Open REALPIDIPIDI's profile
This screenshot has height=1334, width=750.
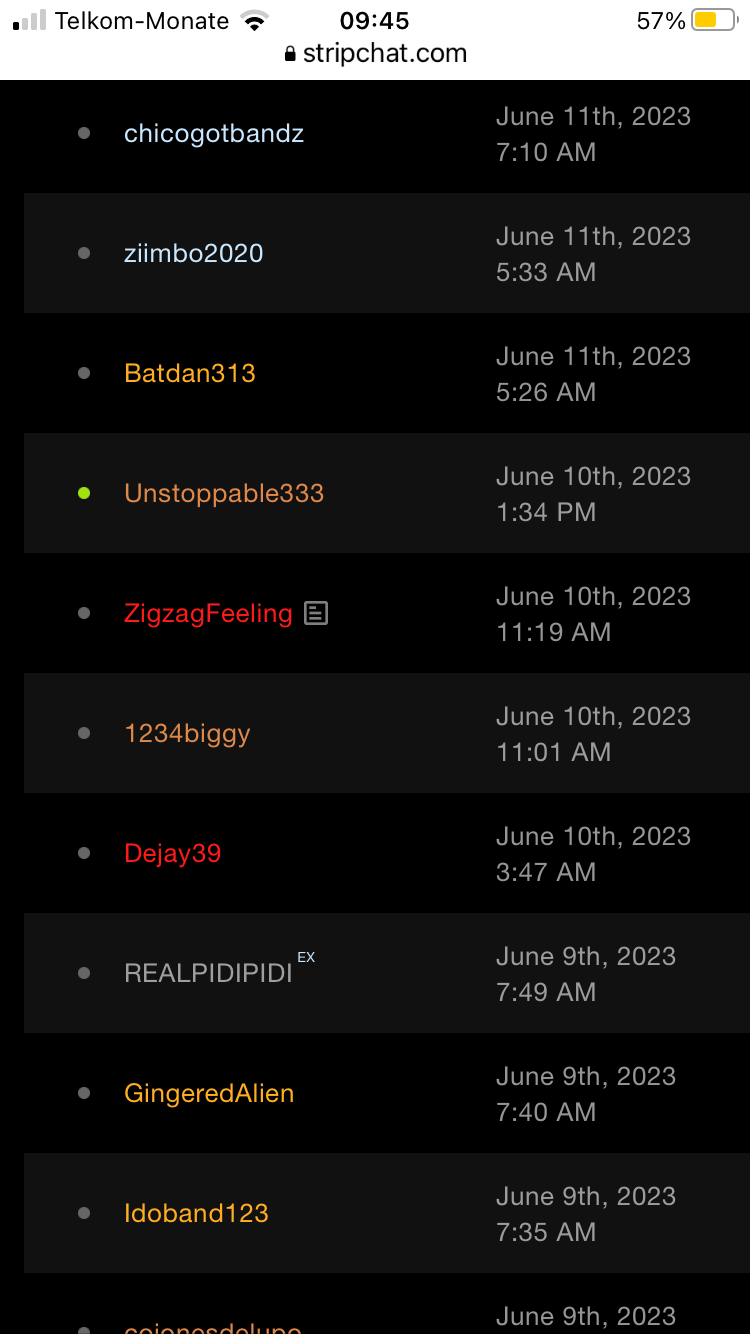[x=208, y=973]
